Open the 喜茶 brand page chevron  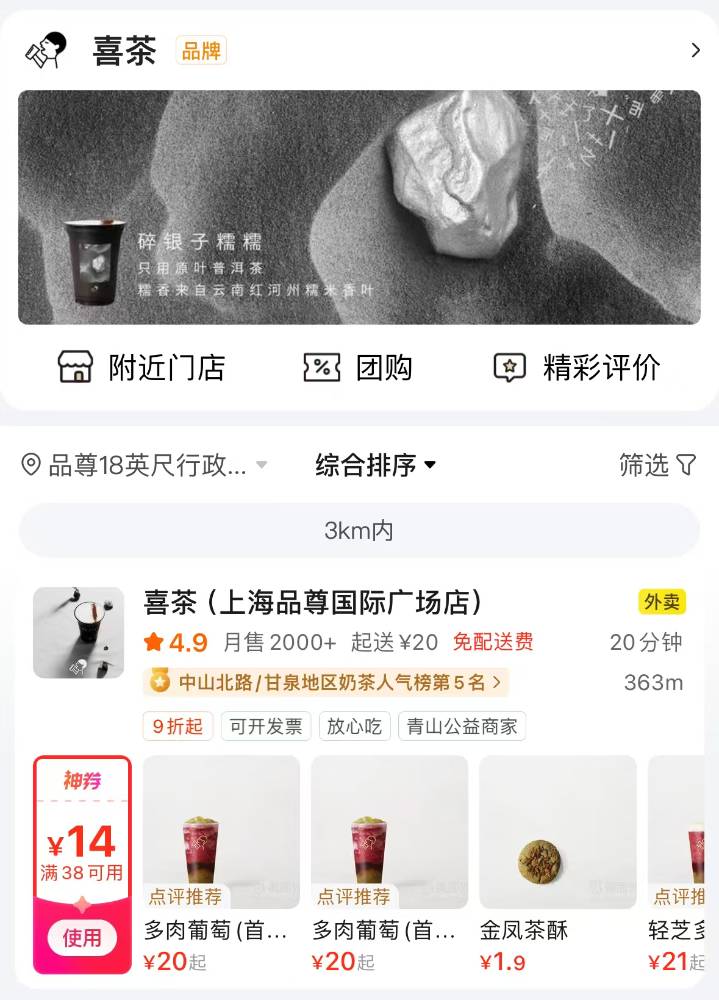point(695,50)
